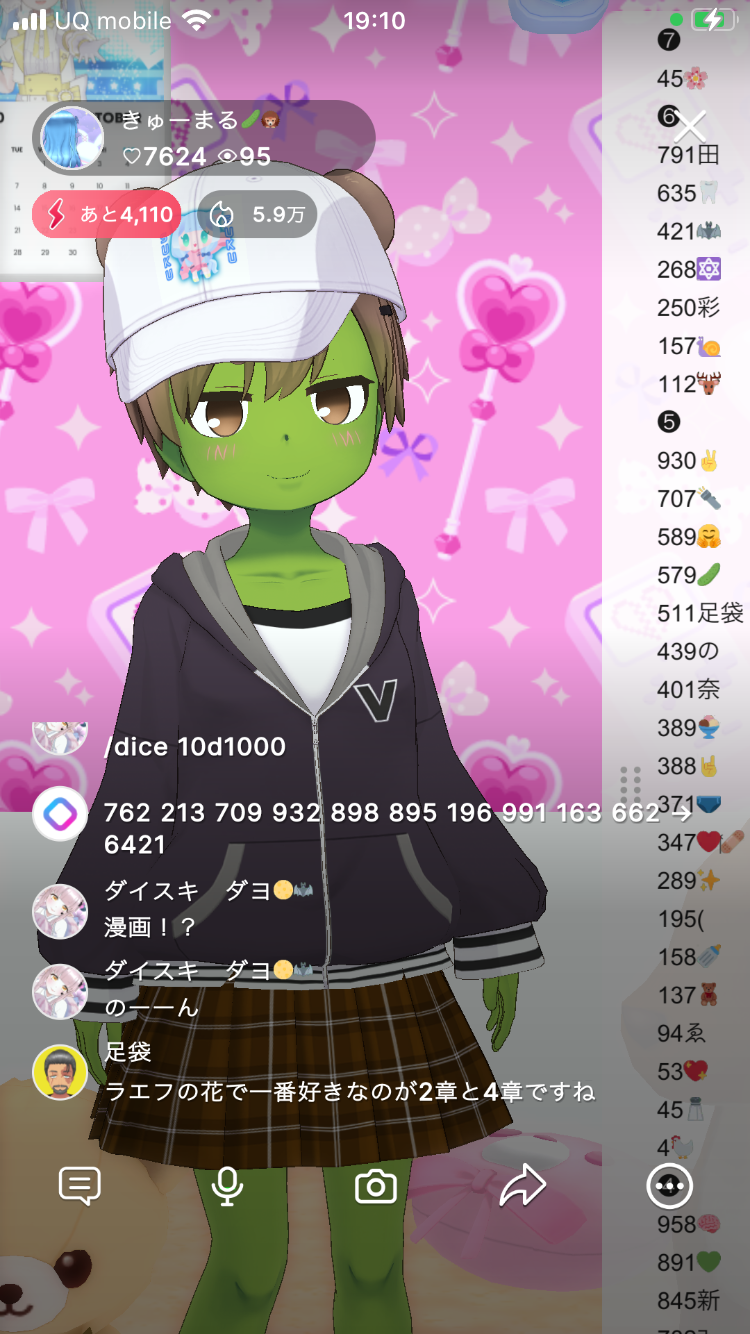Take a screenshot with the camera icon
This screenshot has width=750, height=1334.
[x=376, y=1186]
